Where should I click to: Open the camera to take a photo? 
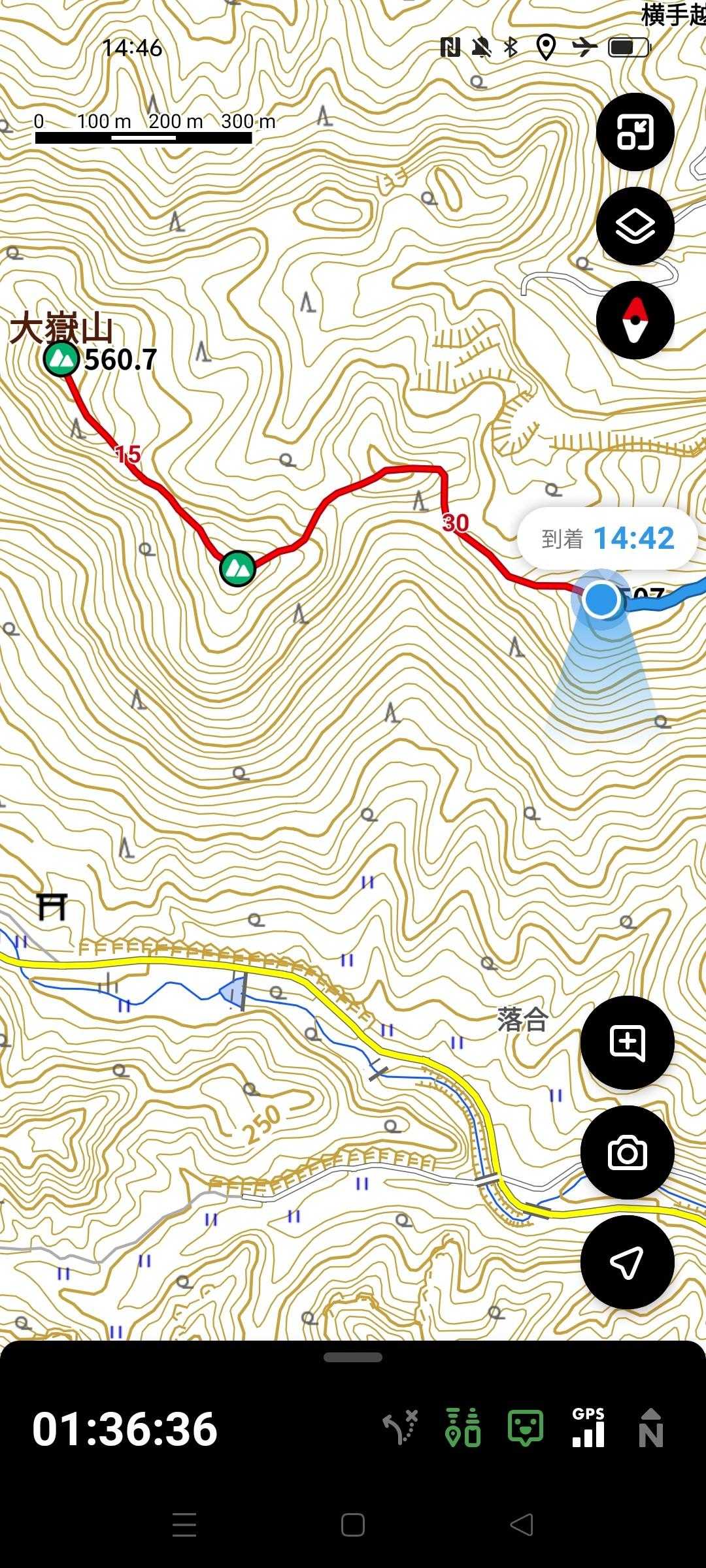[x=627, y=1152]
